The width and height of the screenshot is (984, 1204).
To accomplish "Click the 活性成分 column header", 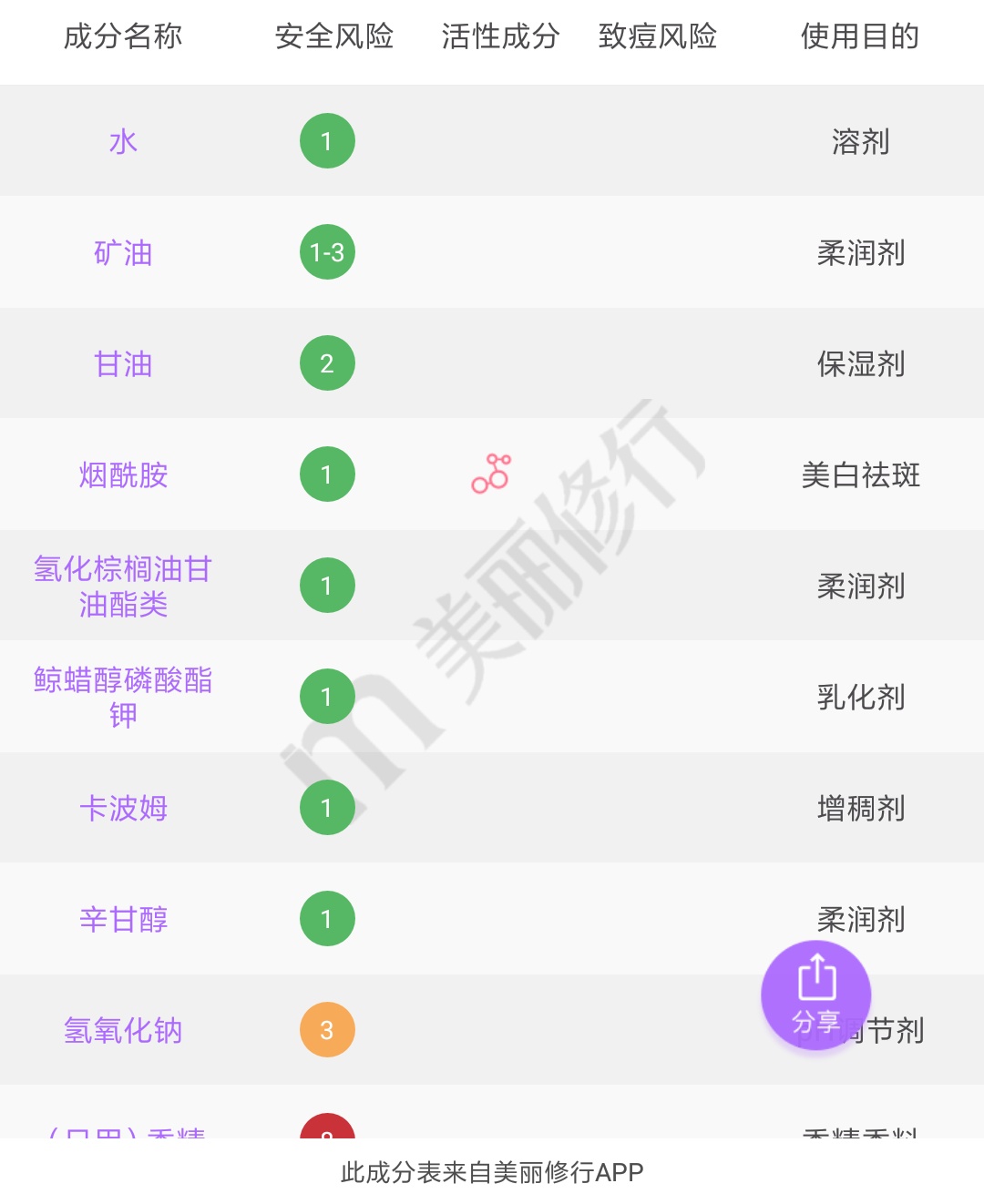I will [x=498, y=38].
